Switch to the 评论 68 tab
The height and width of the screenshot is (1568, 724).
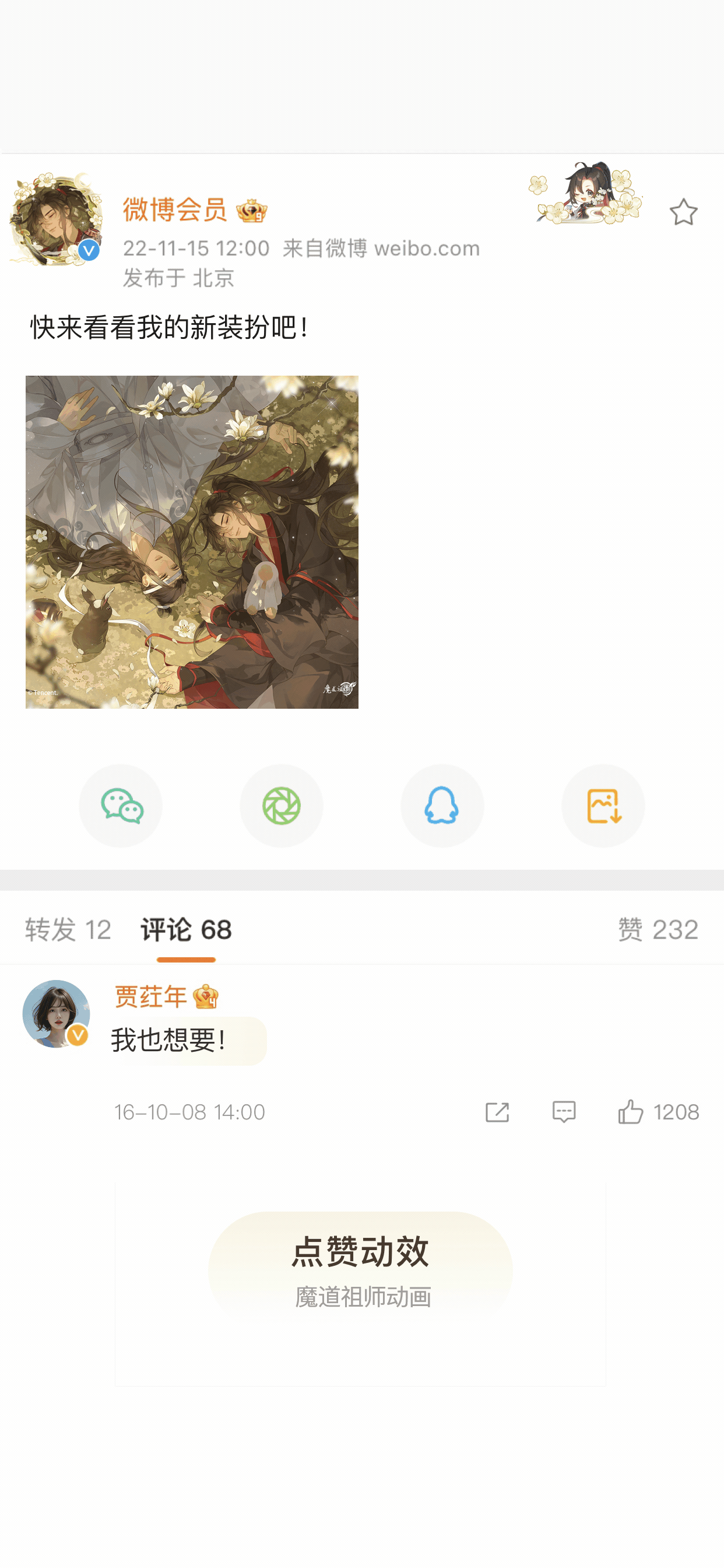coord(187,928)
